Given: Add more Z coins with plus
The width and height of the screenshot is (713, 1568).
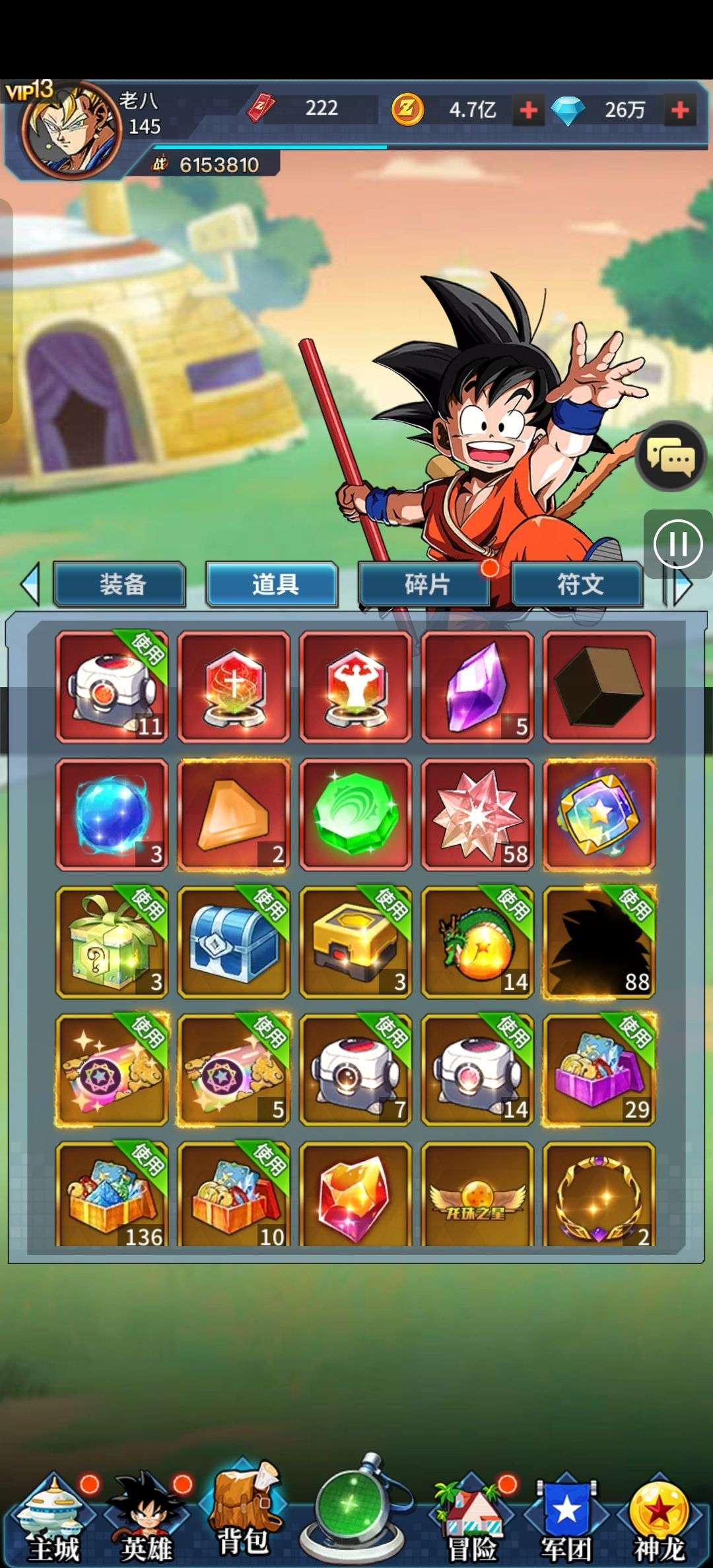Looking at the screenshot, I should 528,110.
